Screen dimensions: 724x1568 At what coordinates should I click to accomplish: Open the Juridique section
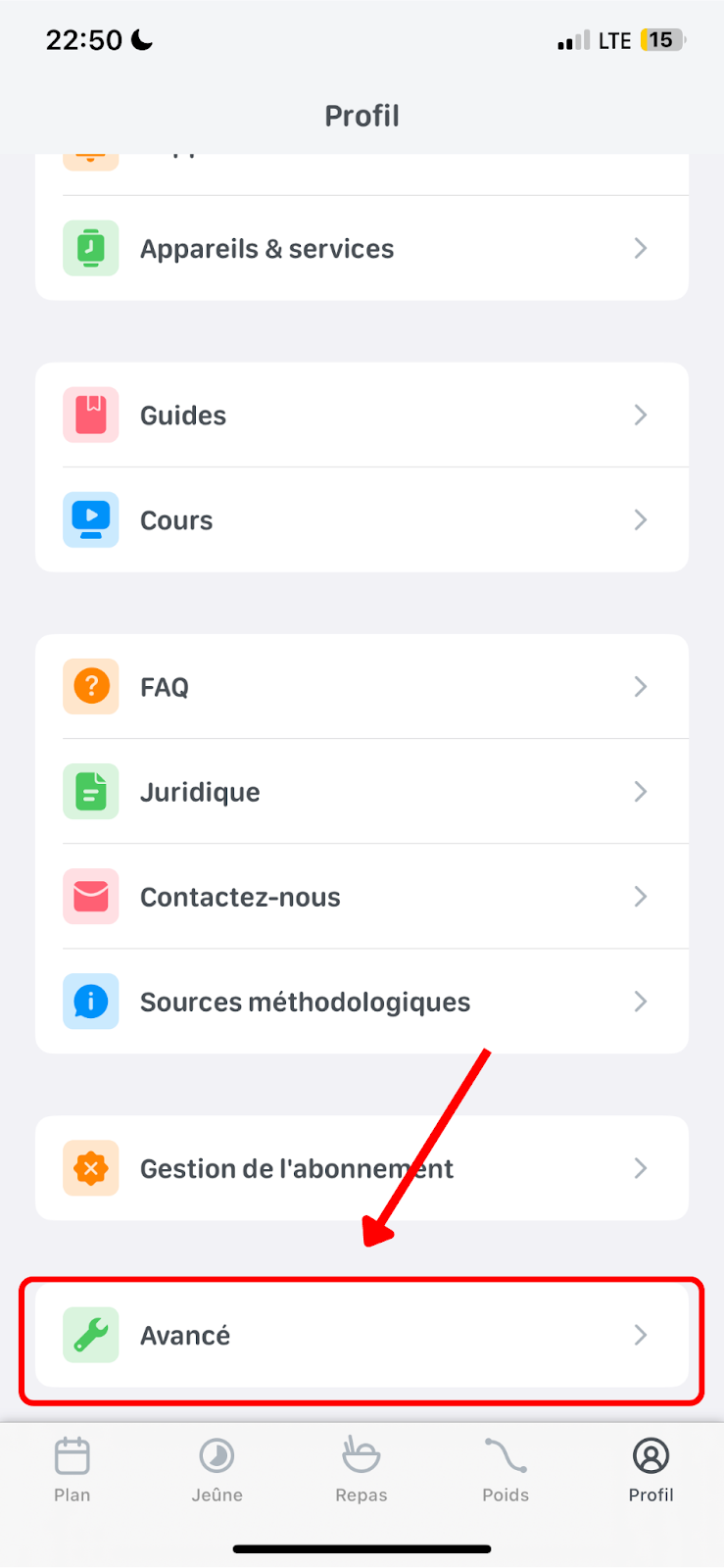(x=362, y=792)
